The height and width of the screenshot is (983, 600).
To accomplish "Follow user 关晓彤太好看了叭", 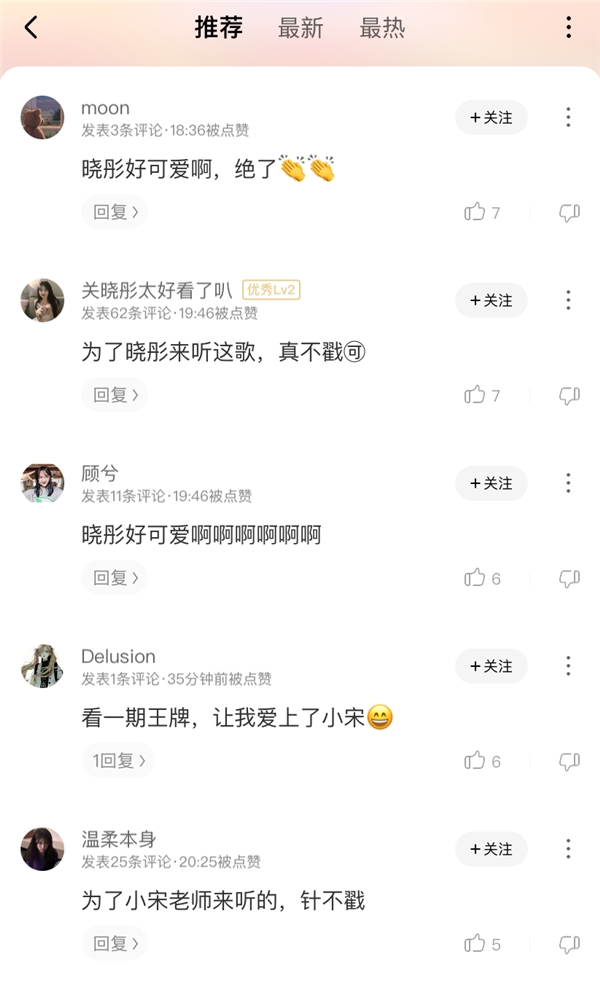I will click(x=491, y=300).
